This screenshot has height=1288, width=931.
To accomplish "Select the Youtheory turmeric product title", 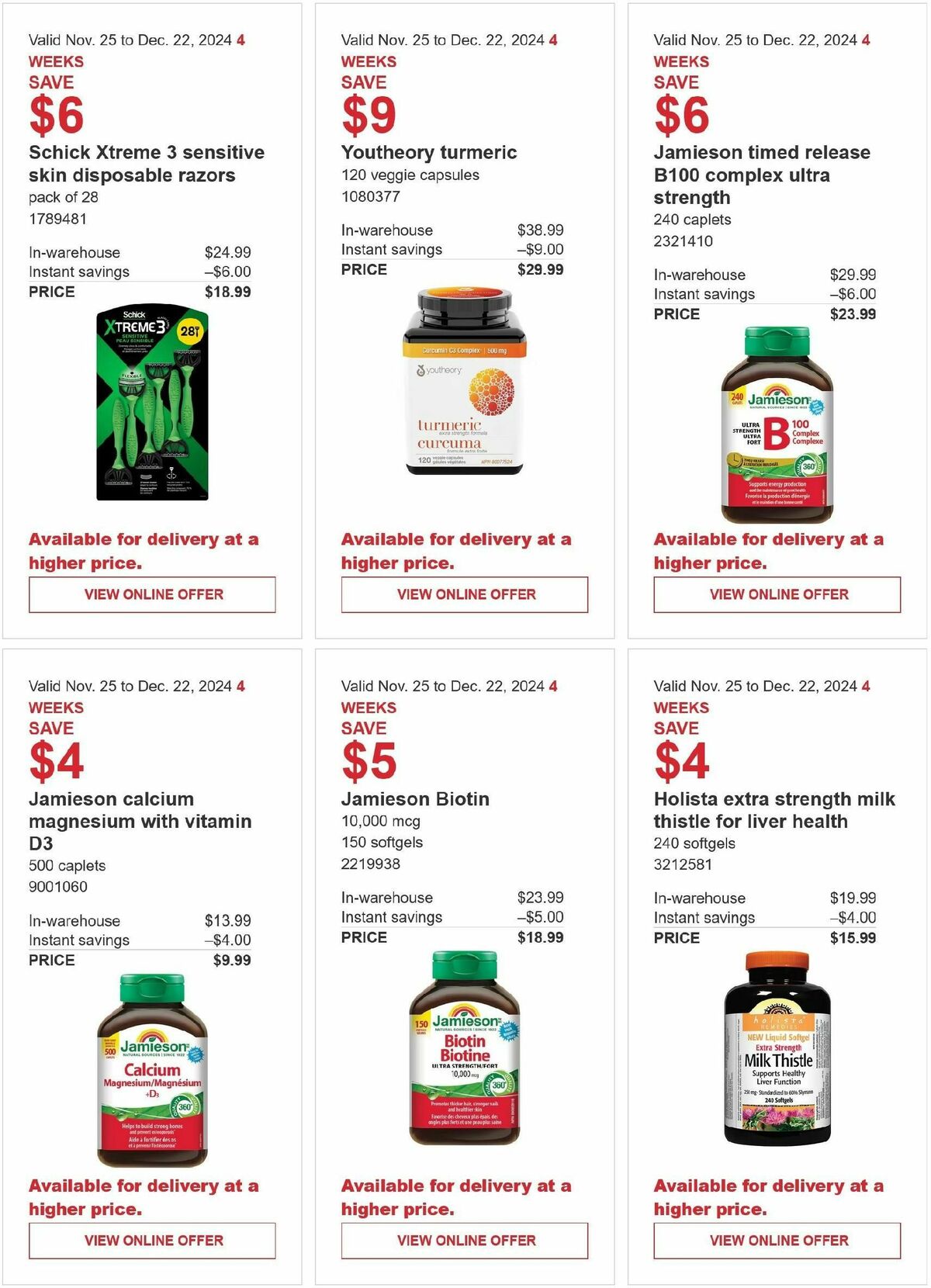I will coord(429,152).
